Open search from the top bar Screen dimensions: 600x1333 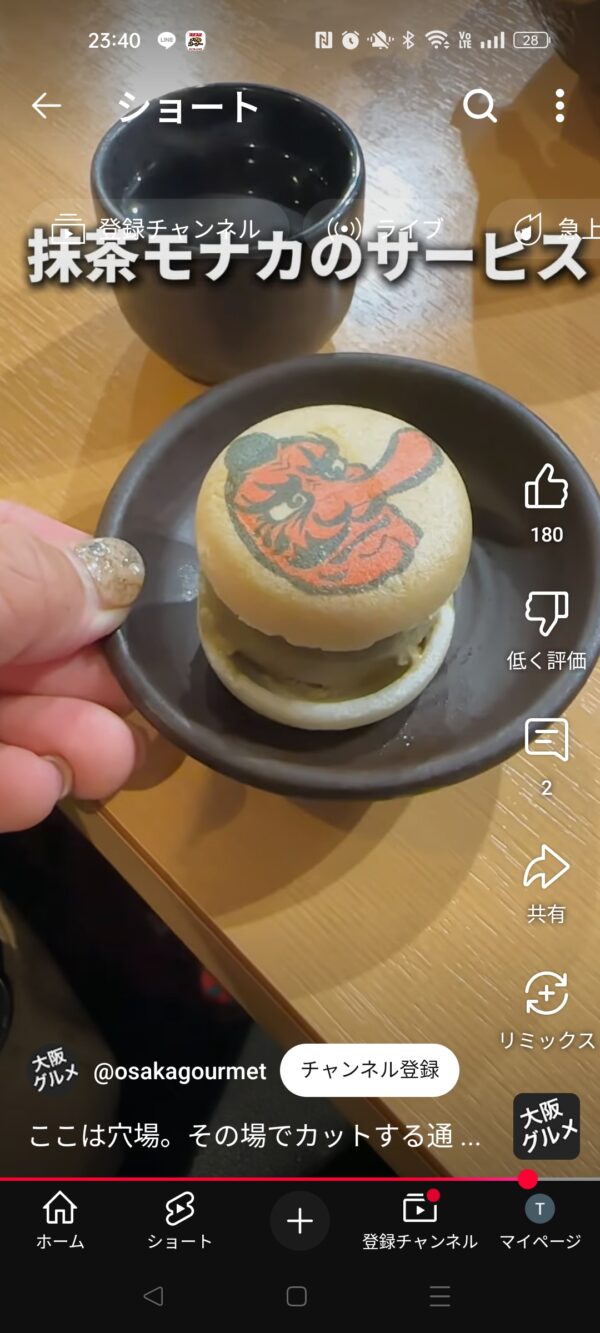coord(480,105)
